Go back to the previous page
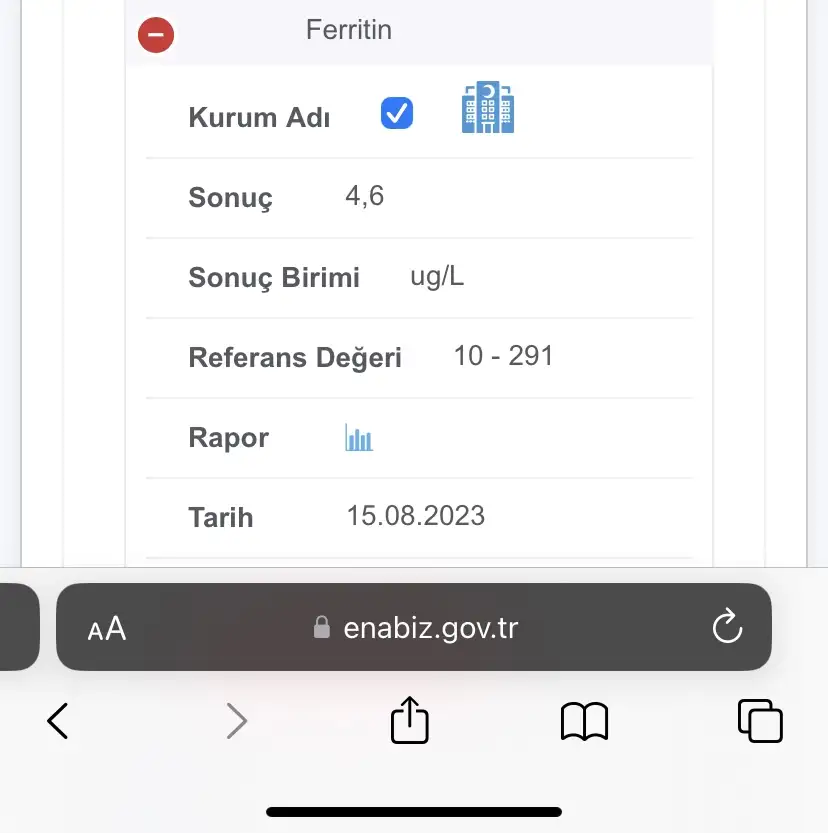The height and width of the screenshot is (833, 828). click(58, 720)
